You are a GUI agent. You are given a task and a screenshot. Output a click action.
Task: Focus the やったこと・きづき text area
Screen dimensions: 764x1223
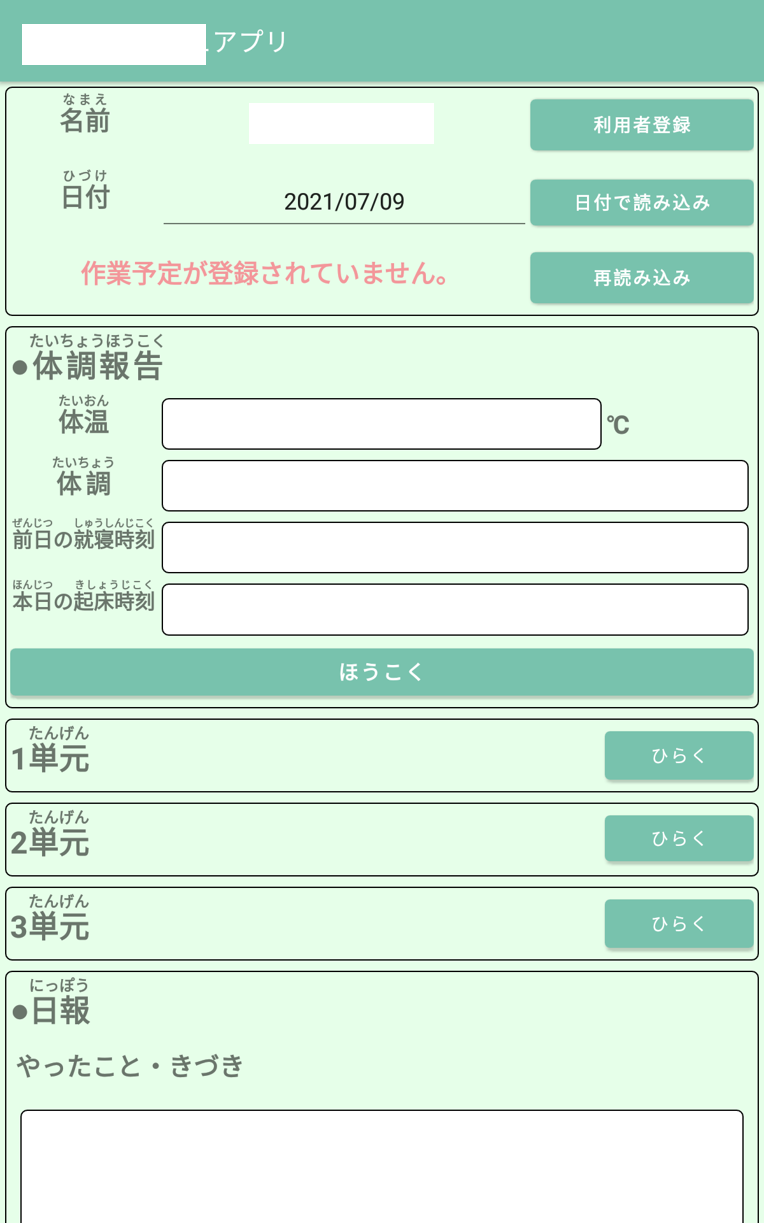click(x=381, y=1166)
